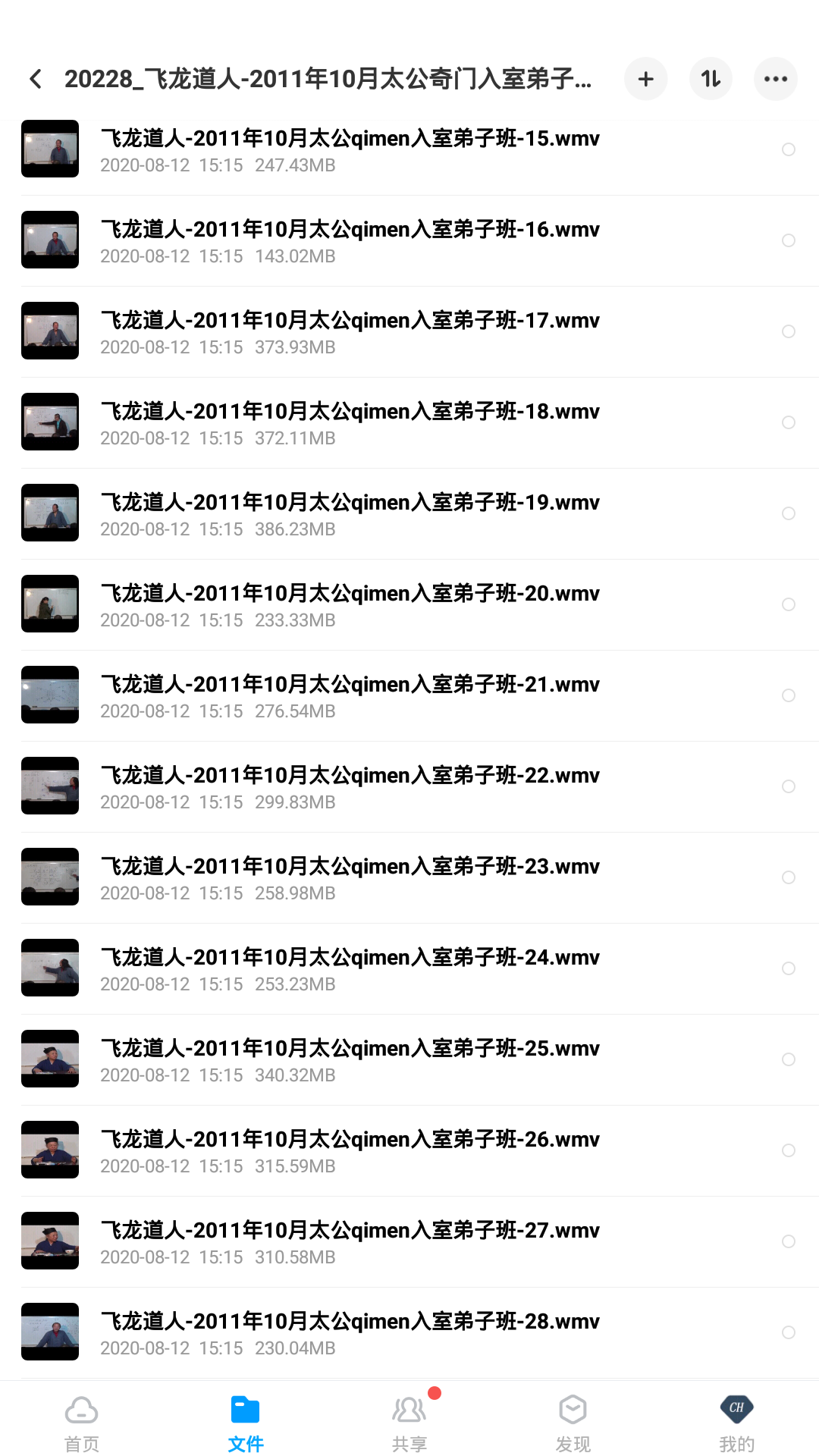Select the file ending in -15.wmv
The height and width of the screenshot is (1456, 819).
788,149
